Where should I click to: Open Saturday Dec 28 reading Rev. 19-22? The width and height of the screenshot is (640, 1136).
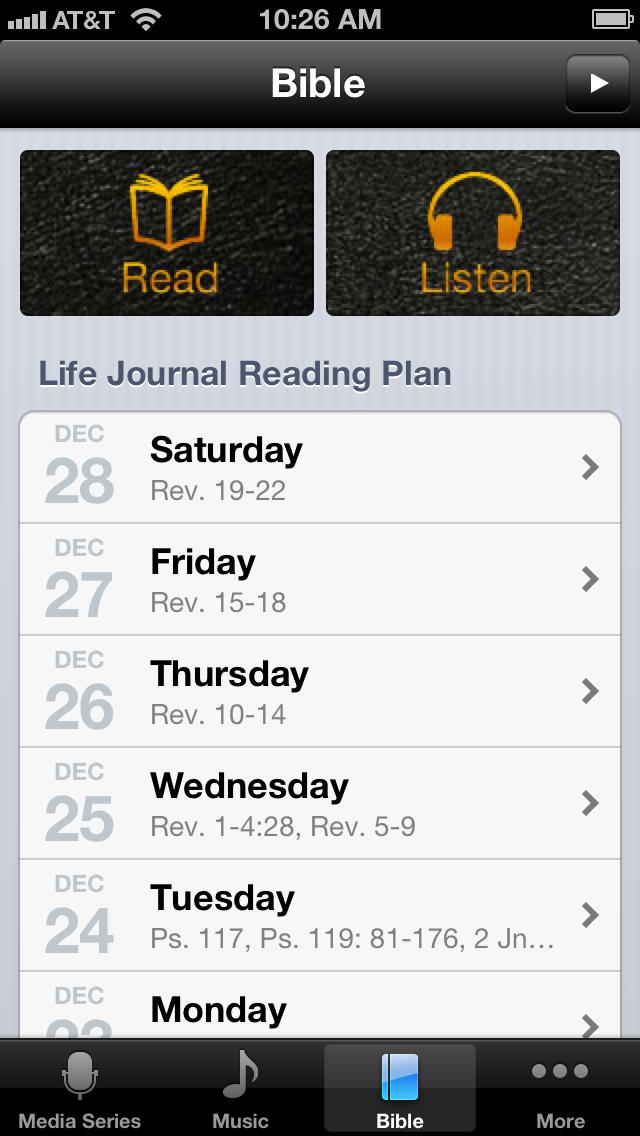tap(320, 467)
